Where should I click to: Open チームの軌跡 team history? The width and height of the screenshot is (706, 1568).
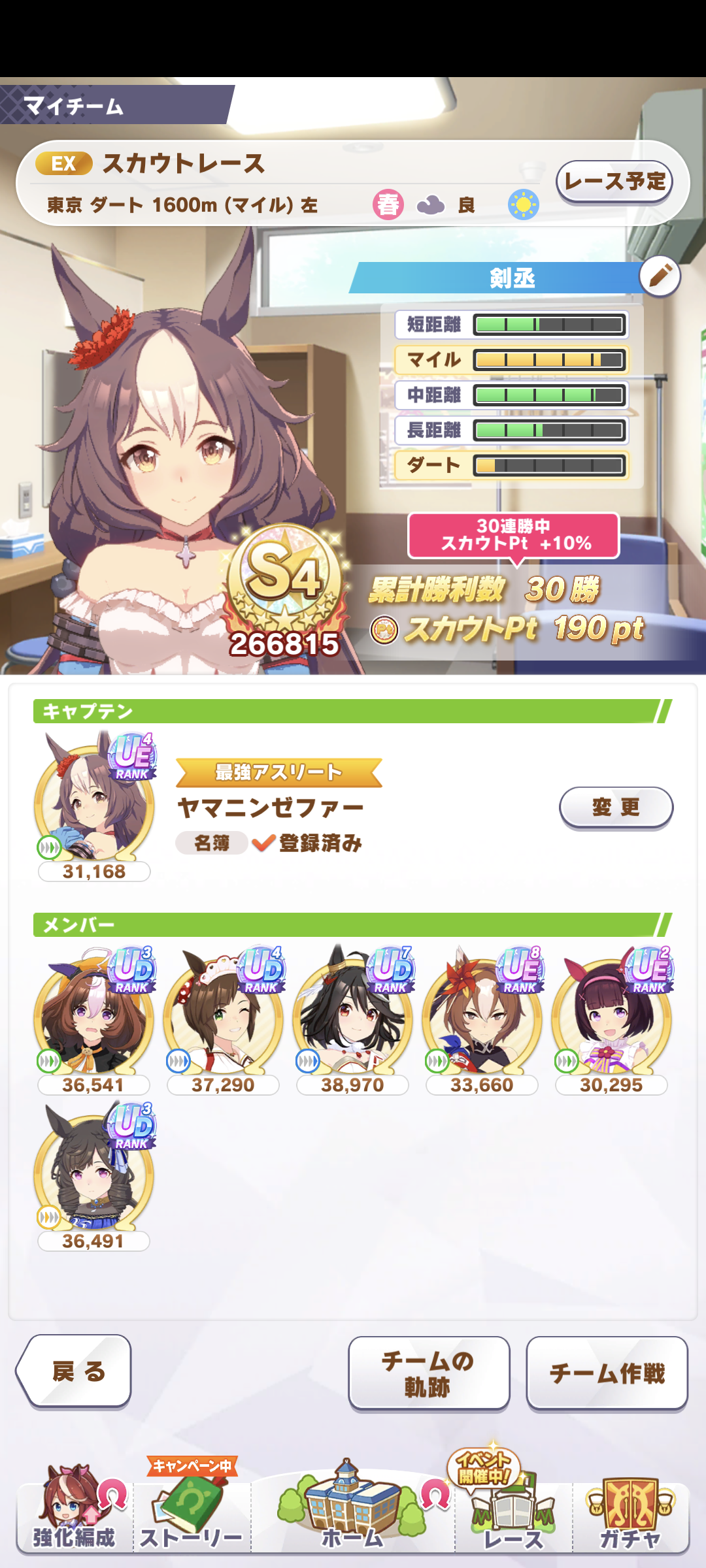point(428,1373)
